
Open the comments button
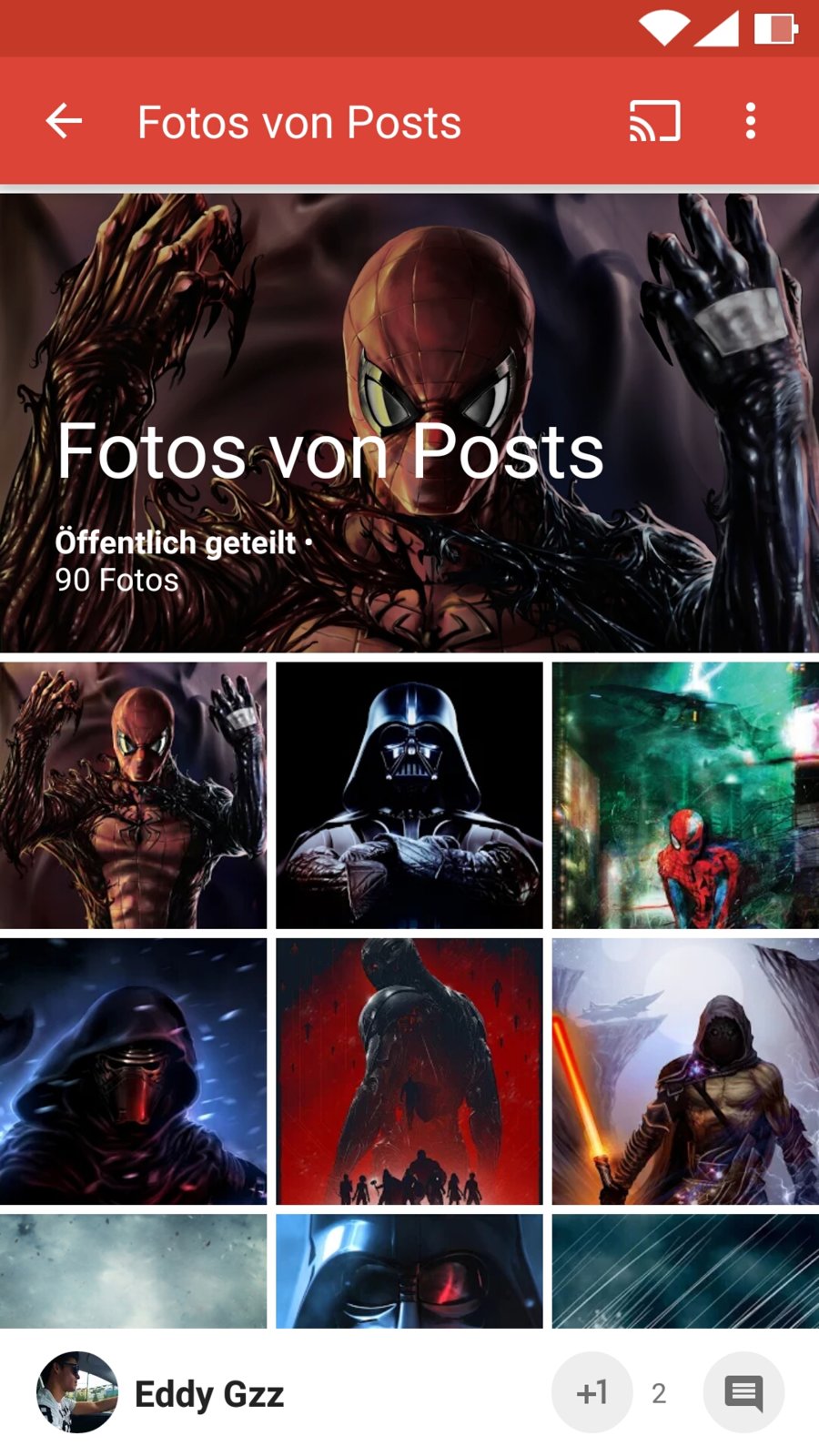coord(743,1392)
